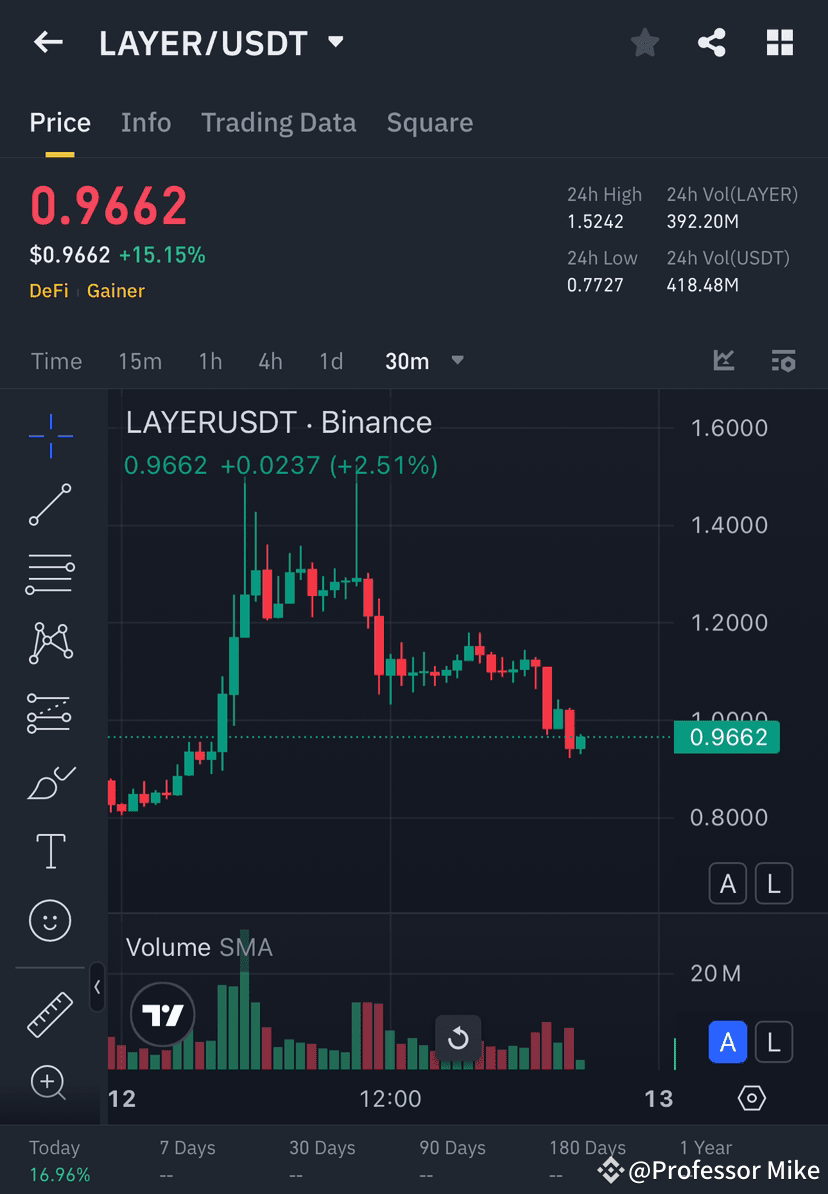
Task: Collapse the drawing tools sidebar
Action: pyautogui.click(x=97, y=988)
